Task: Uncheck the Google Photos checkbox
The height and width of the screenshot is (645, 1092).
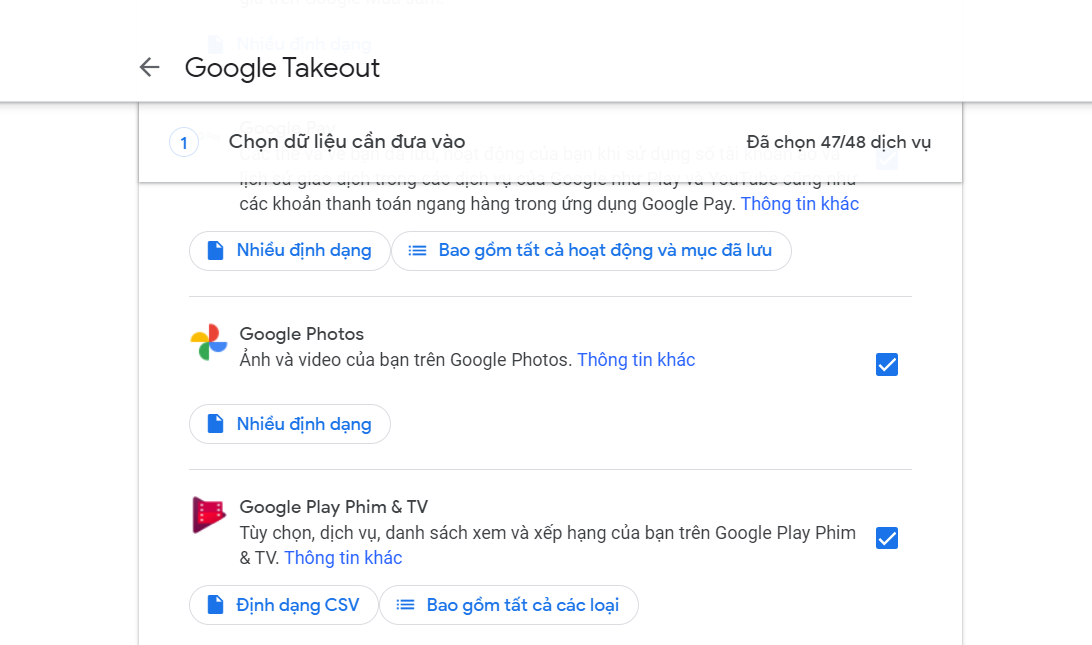Action: [x=886, y=365]
